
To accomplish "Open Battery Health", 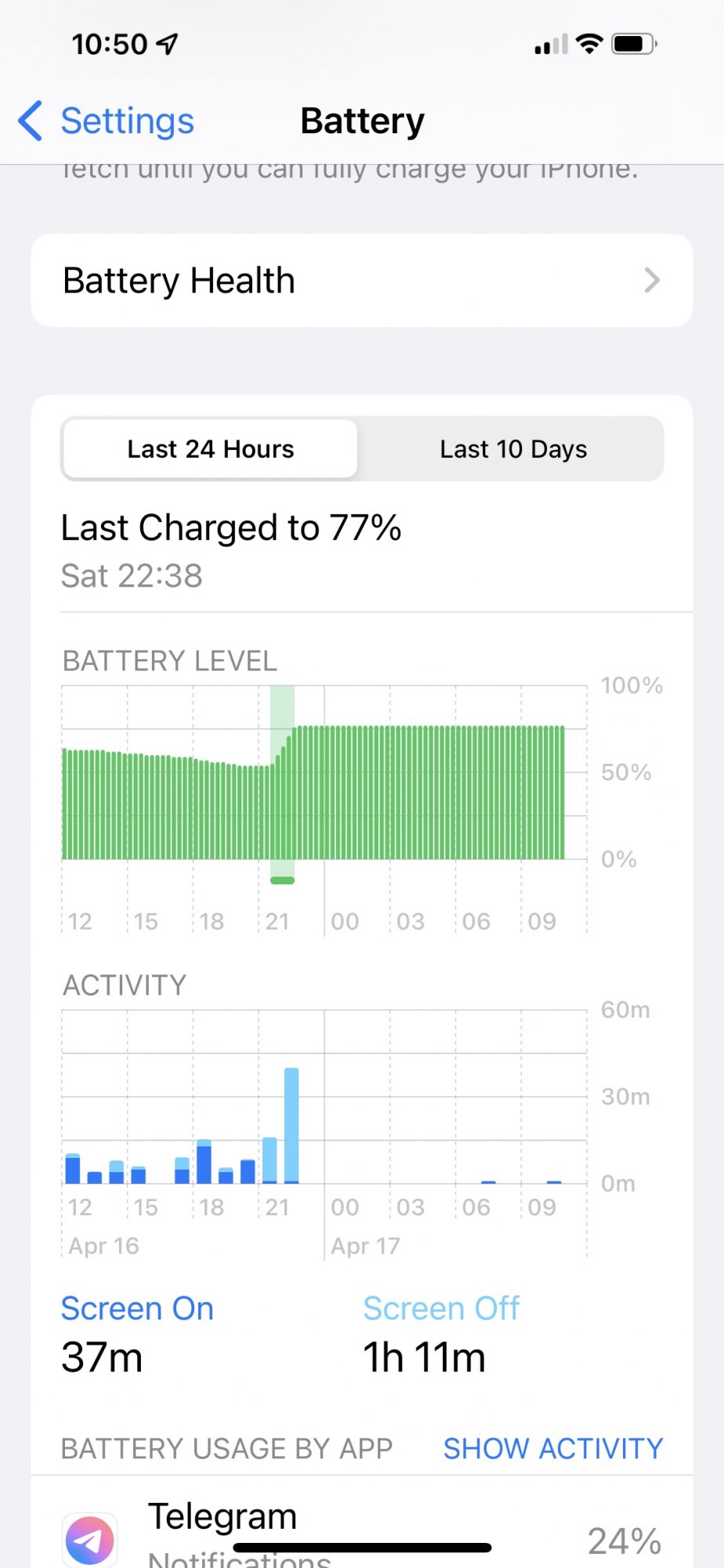I will (x=361, y=281).
